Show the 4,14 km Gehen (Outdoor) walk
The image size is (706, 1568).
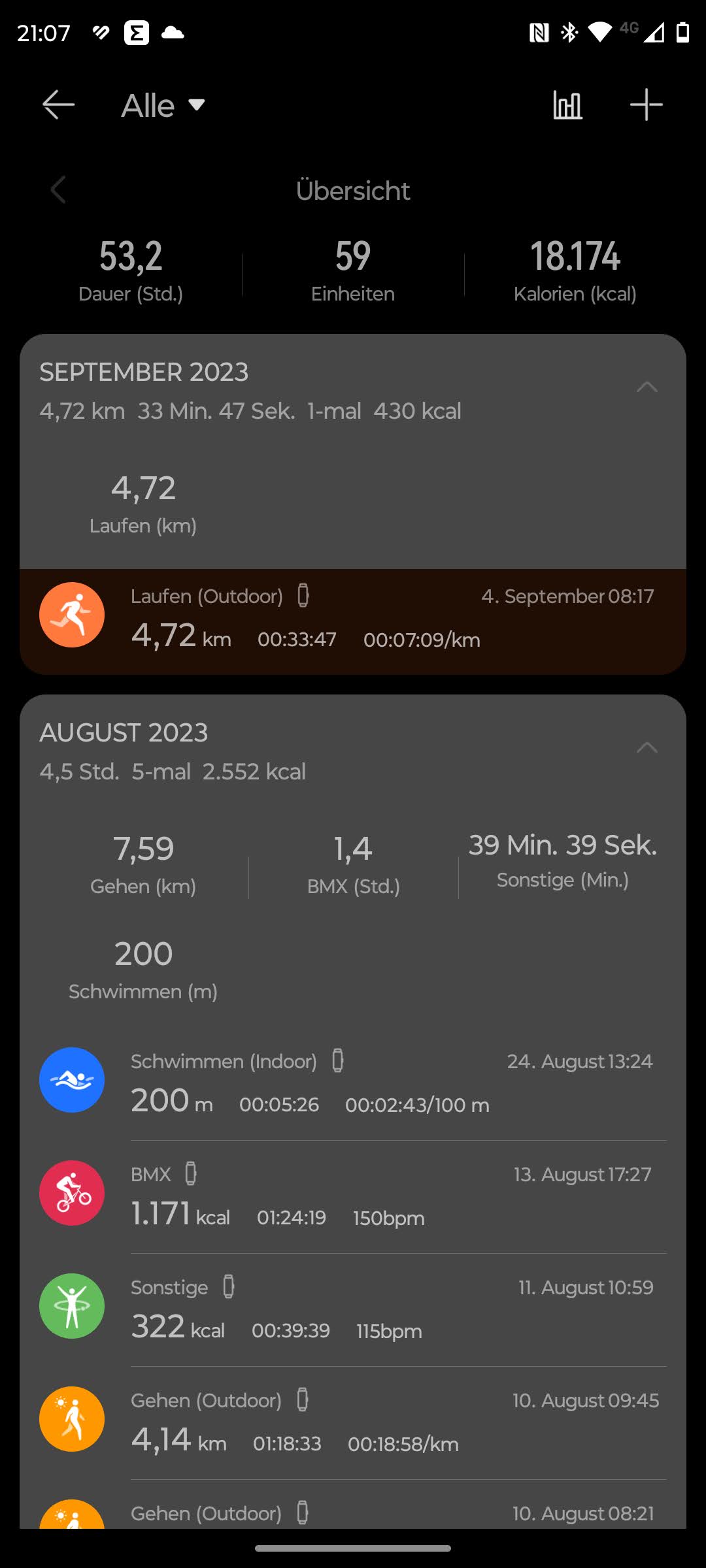[353, 1422]
